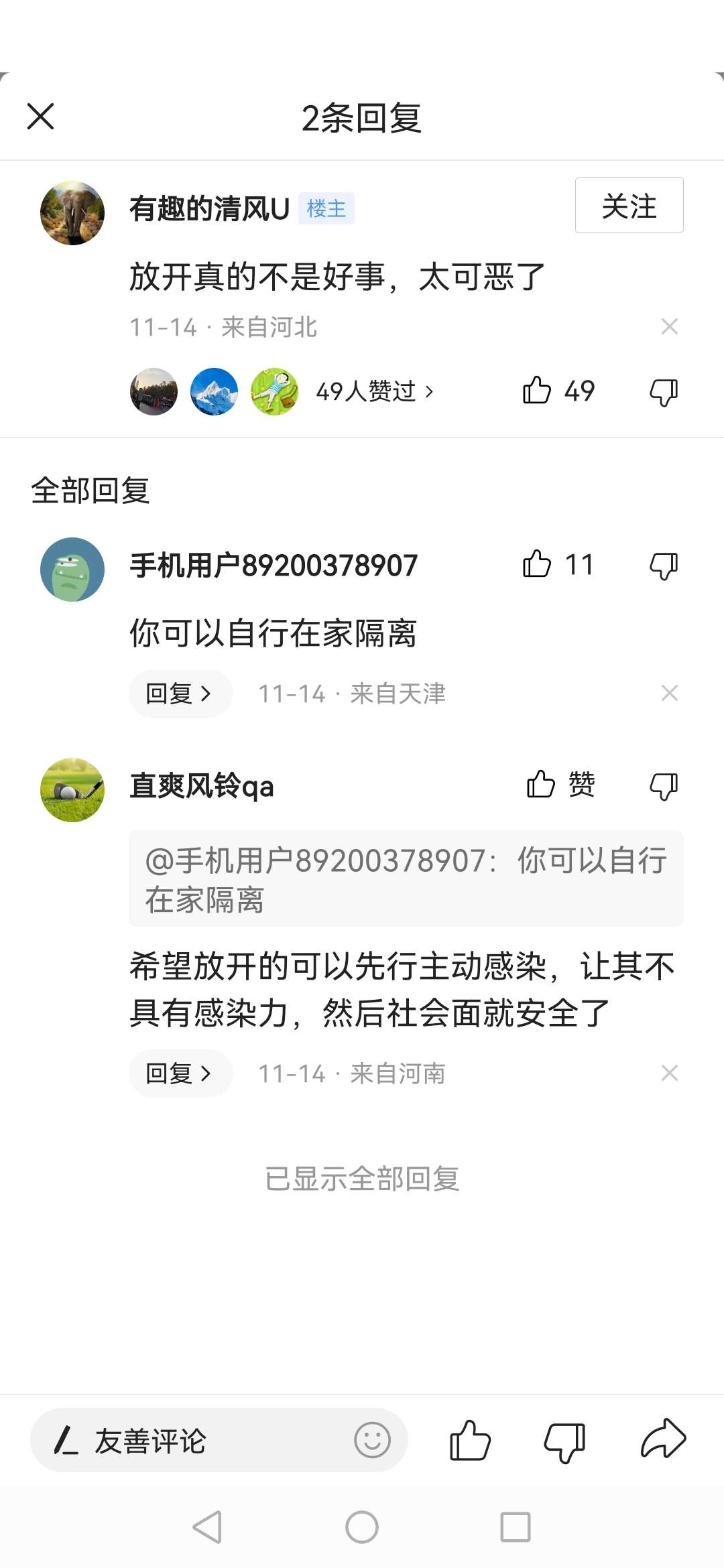Like 手机用户89200378907's reply
724x1568 pixels.
tap(538, 564)
